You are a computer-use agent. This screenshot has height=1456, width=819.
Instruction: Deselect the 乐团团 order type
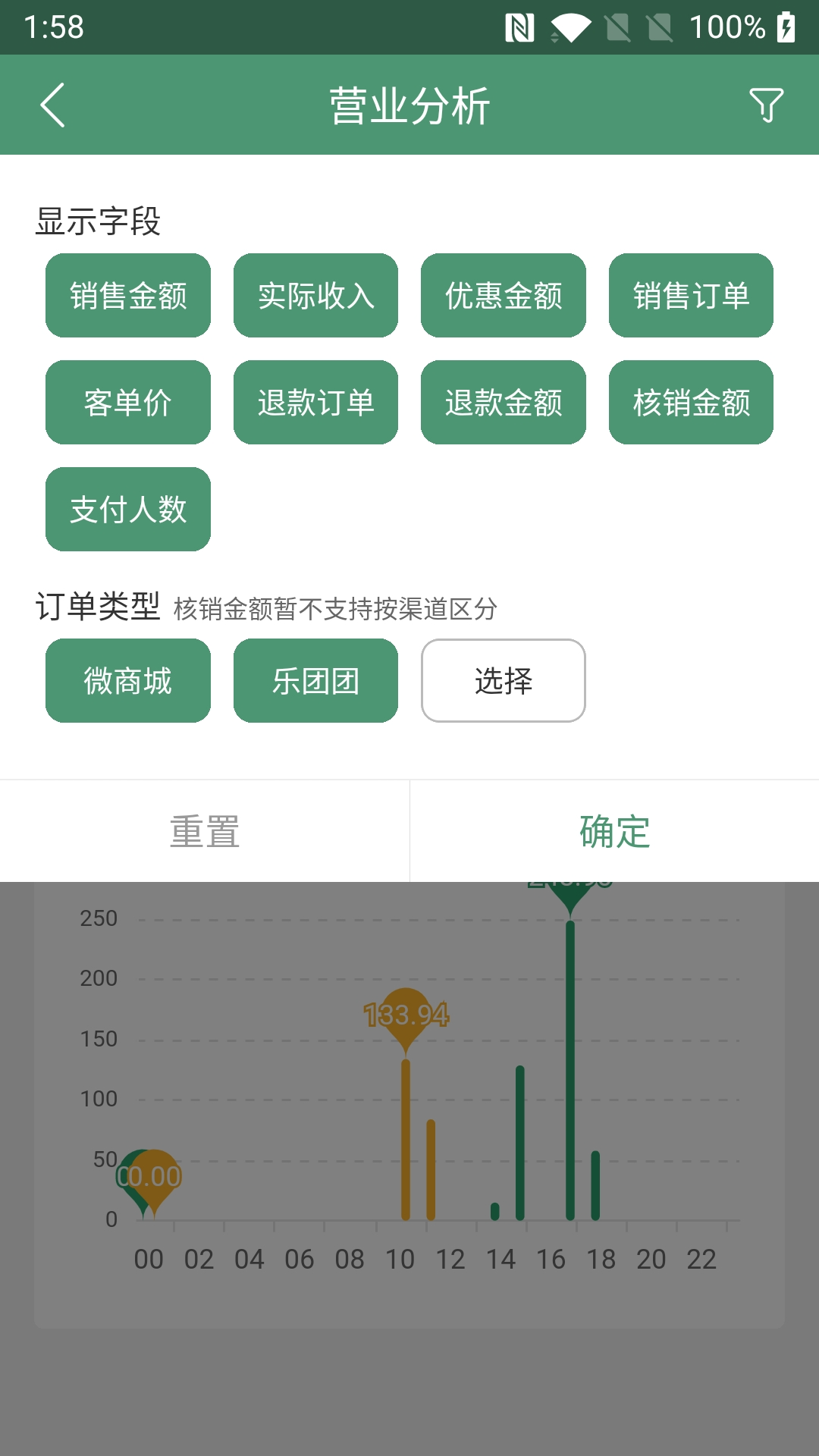pos(315,681)
